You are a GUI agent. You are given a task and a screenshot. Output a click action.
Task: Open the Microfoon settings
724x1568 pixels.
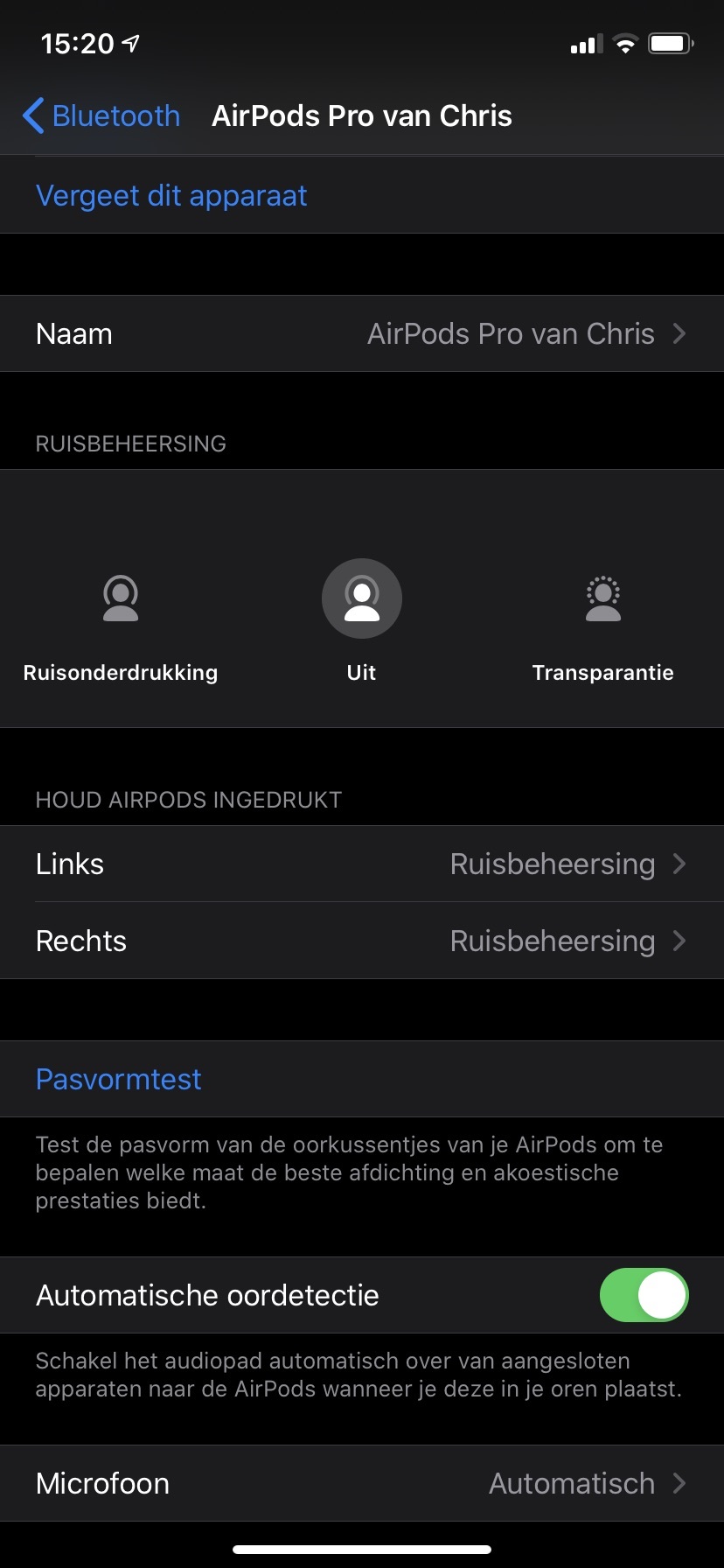pos(362,1483)
